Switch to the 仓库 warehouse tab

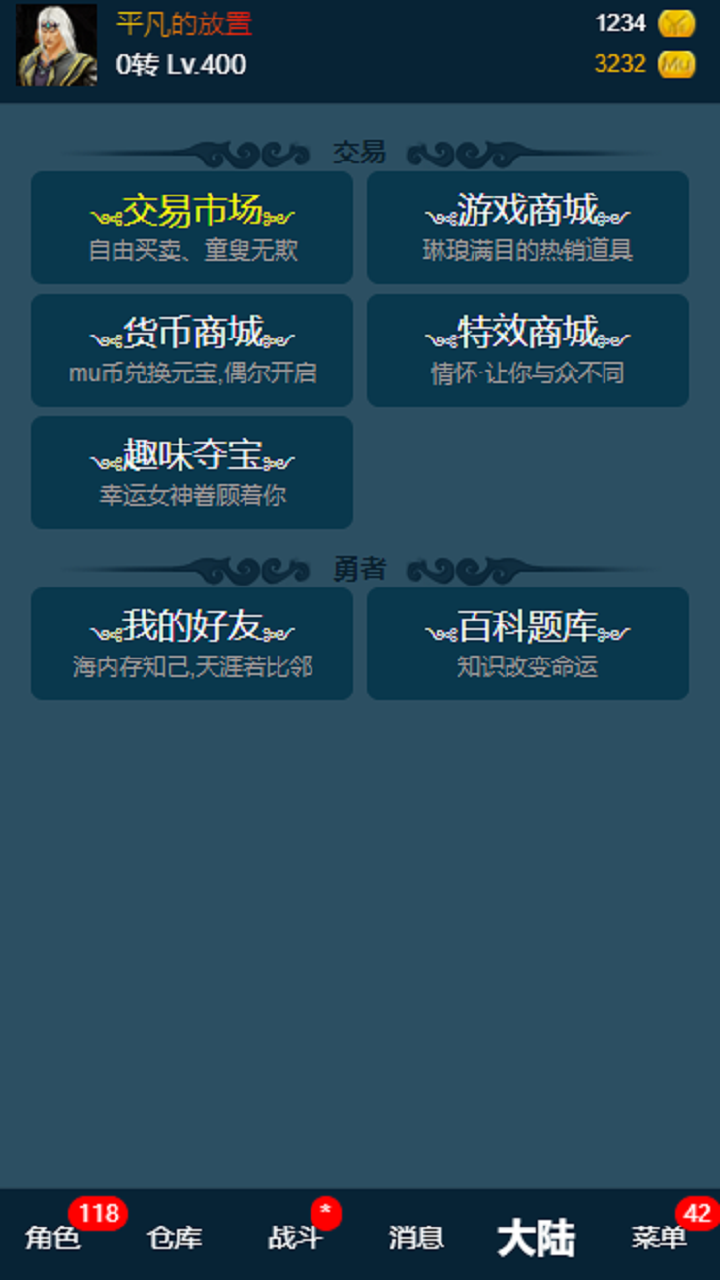(174, 1238)
